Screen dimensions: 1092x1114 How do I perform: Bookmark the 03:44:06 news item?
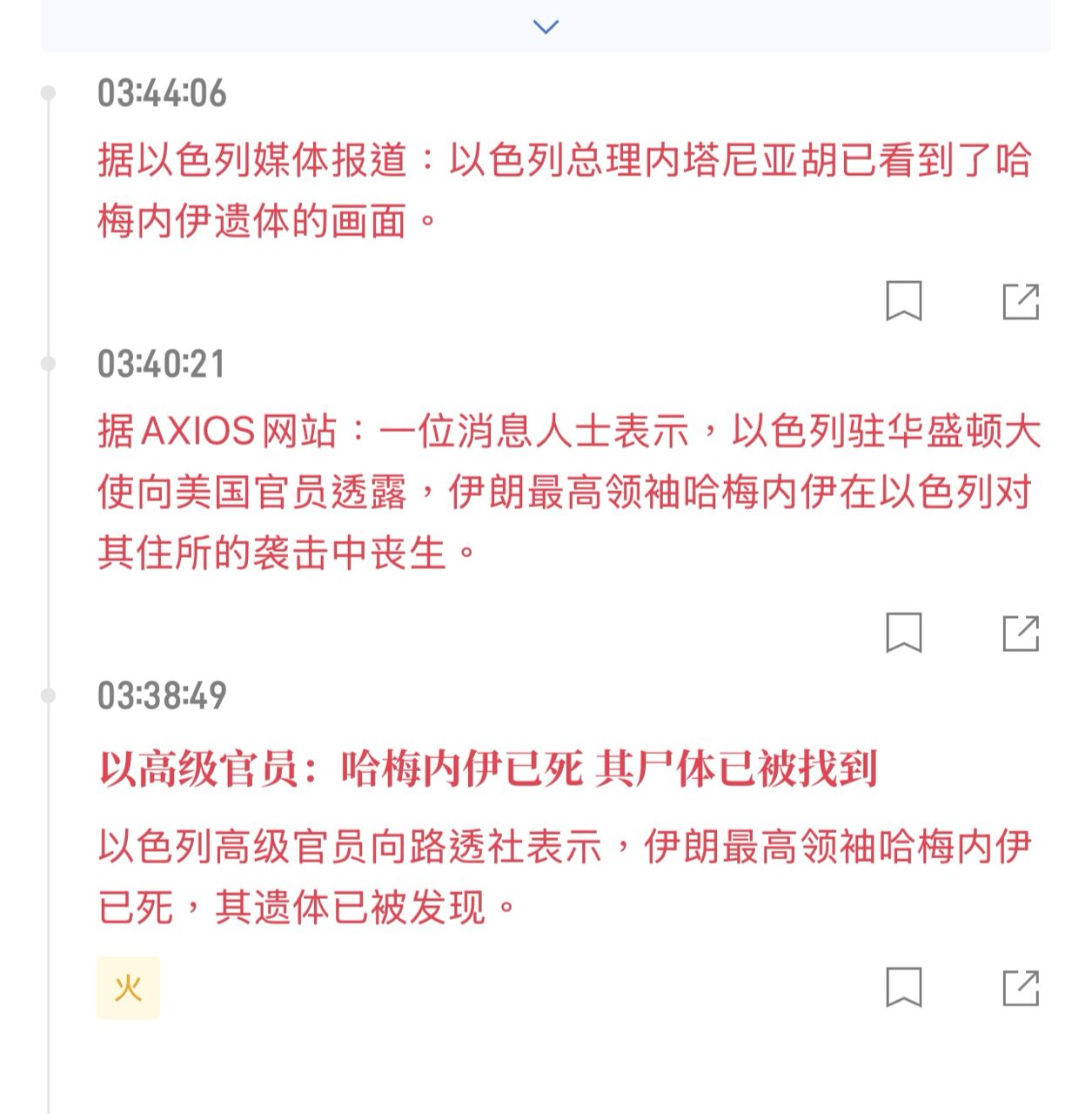click(x=903, y=301)
